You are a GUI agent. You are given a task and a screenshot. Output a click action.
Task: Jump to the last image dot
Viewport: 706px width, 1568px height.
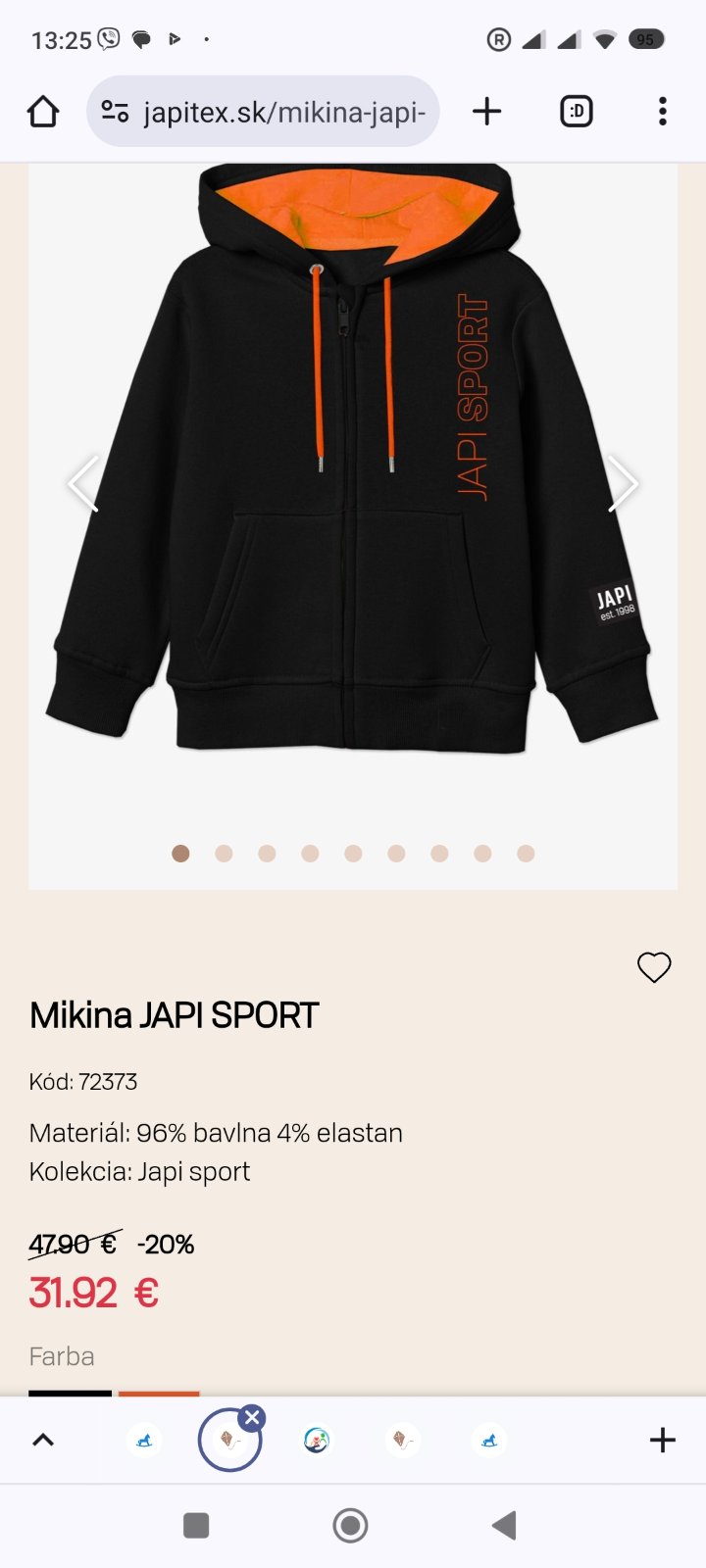tap(526, 854)
